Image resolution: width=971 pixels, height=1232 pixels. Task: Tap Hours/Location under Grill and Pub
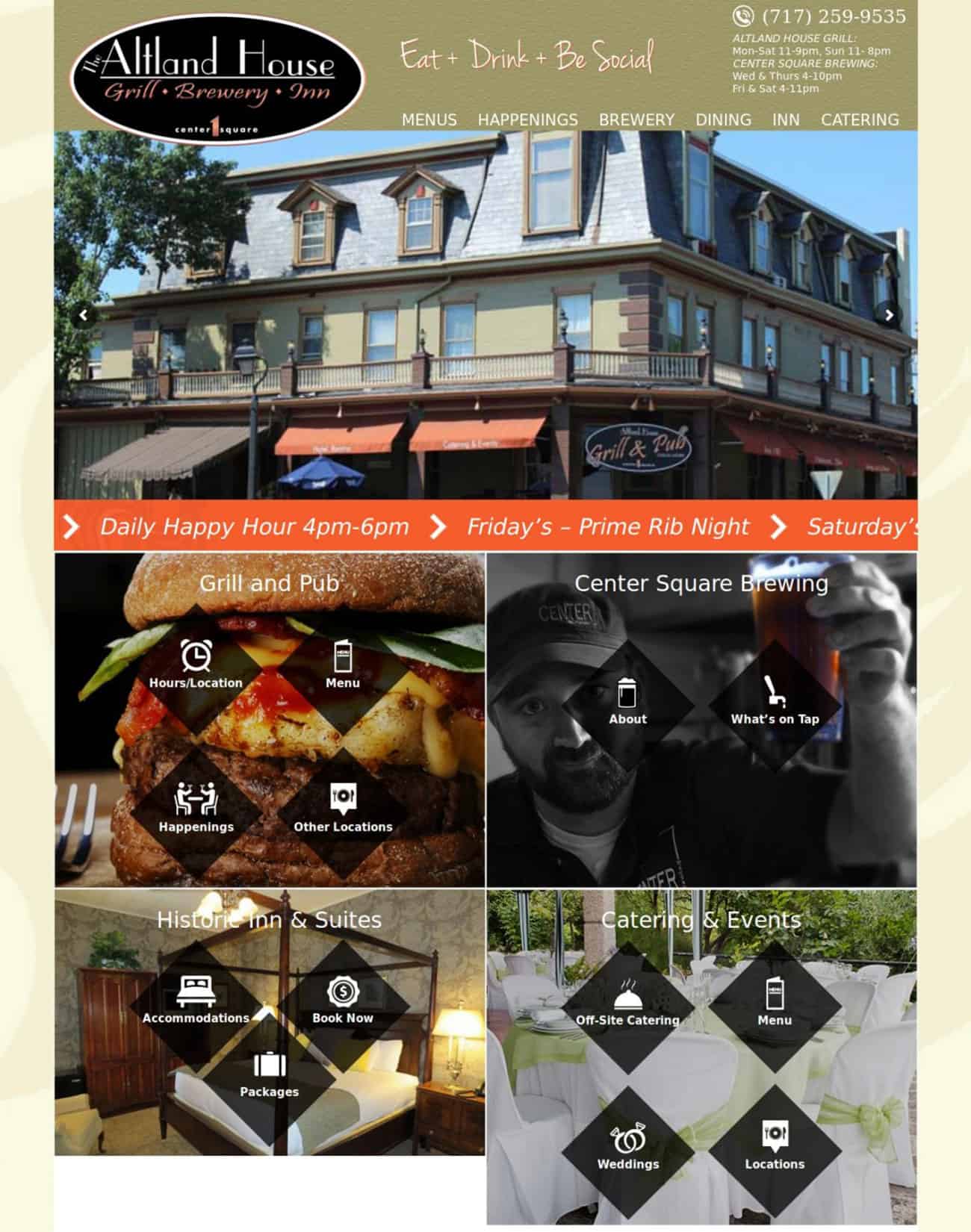click(x=196, y=666)
